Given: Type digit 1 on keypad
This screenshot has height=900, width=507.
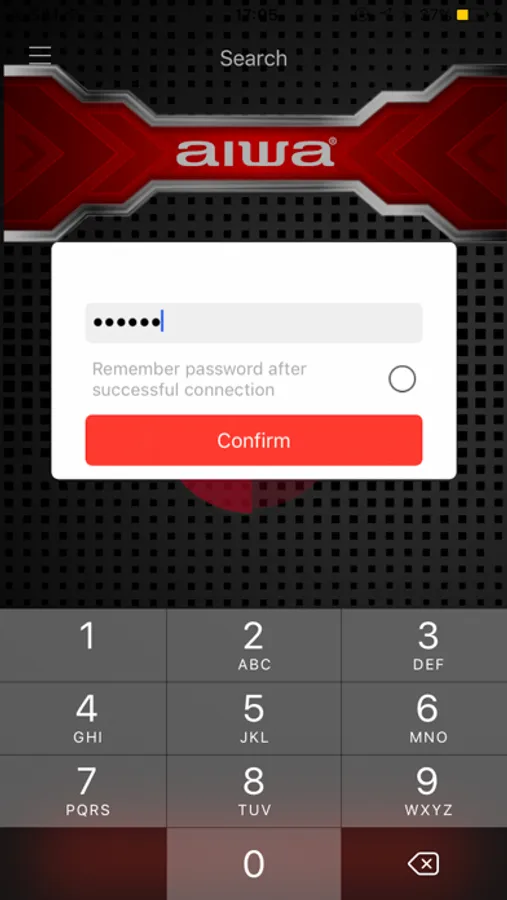Looking at the screenshot, I should (83, 646).
